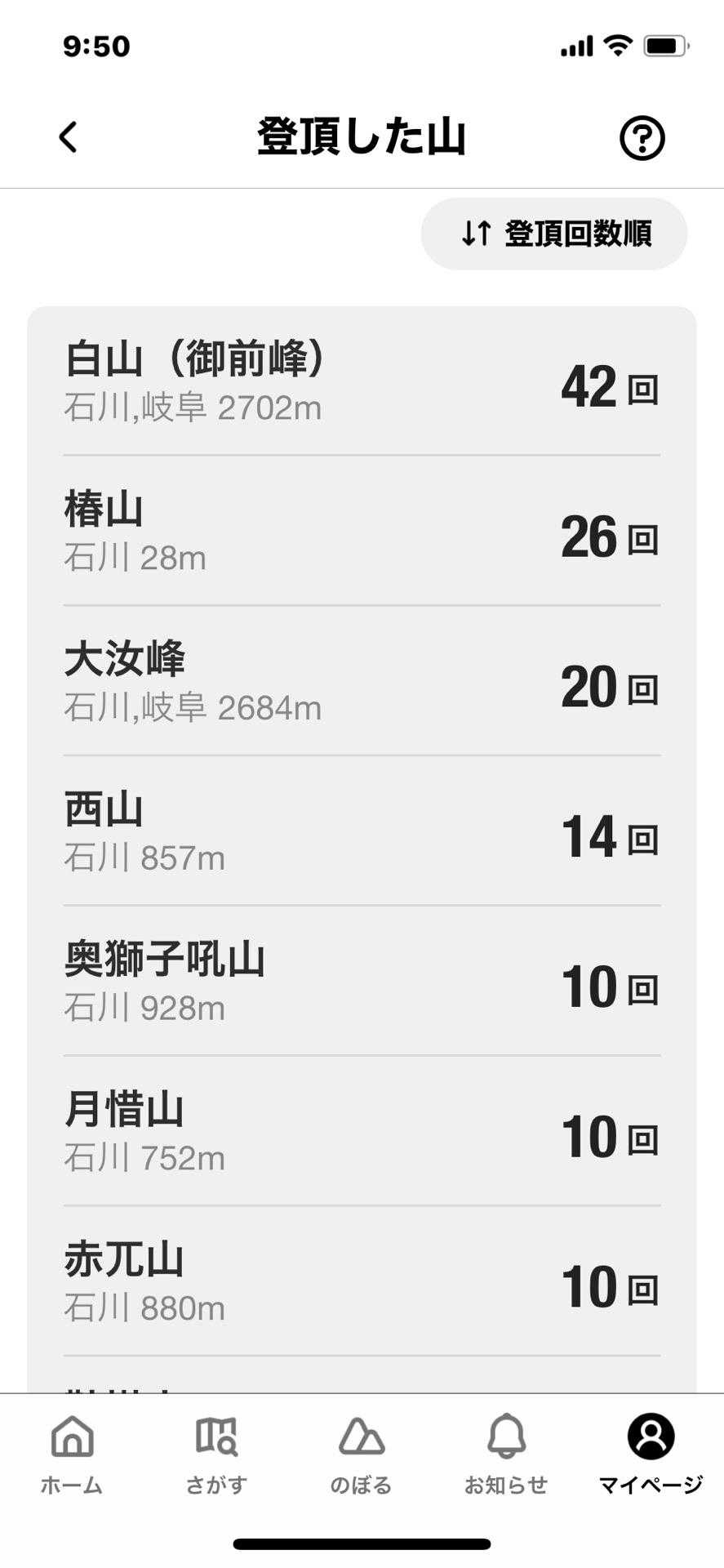
Task: Open the help question mark icon
Action: (642, 138)
